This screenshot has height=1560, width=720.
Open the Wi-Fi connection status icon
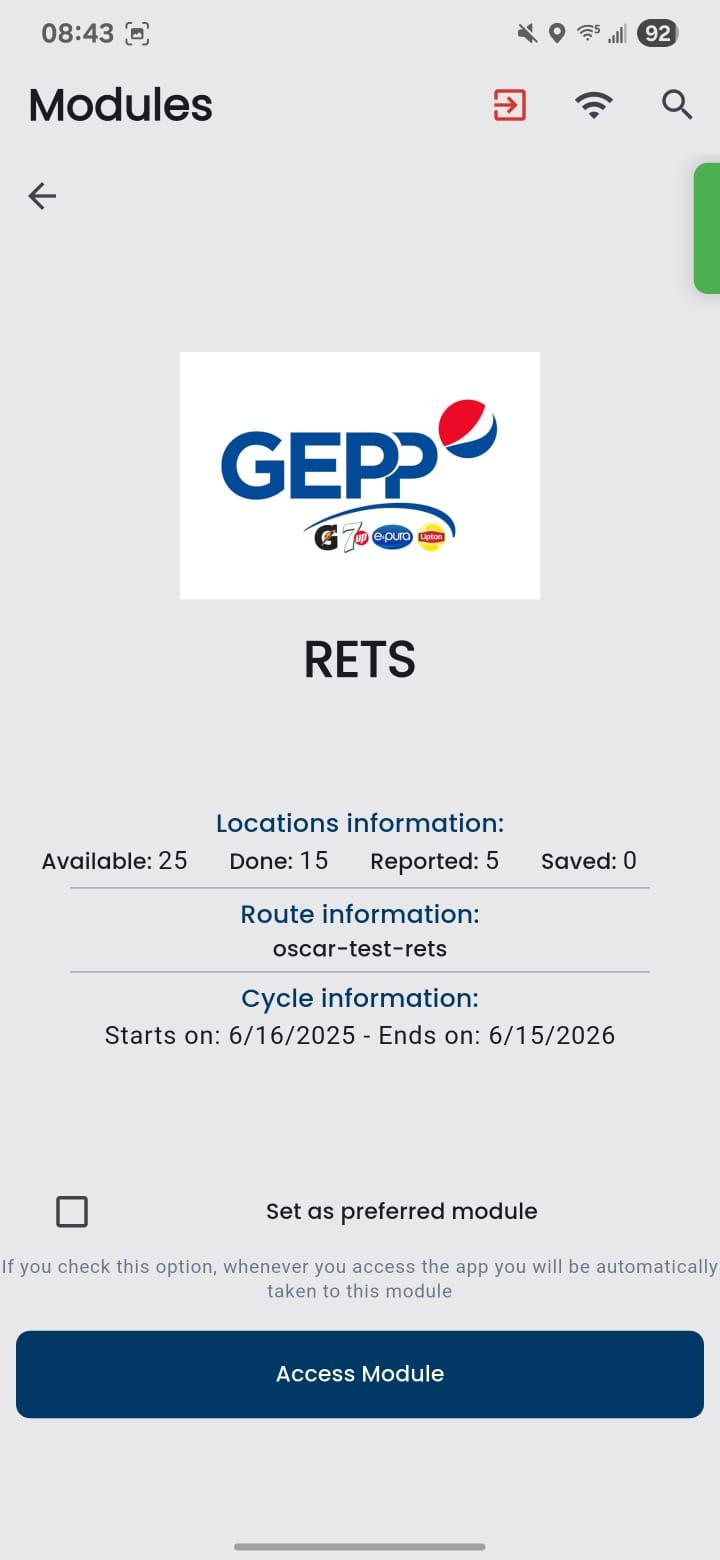594,105
